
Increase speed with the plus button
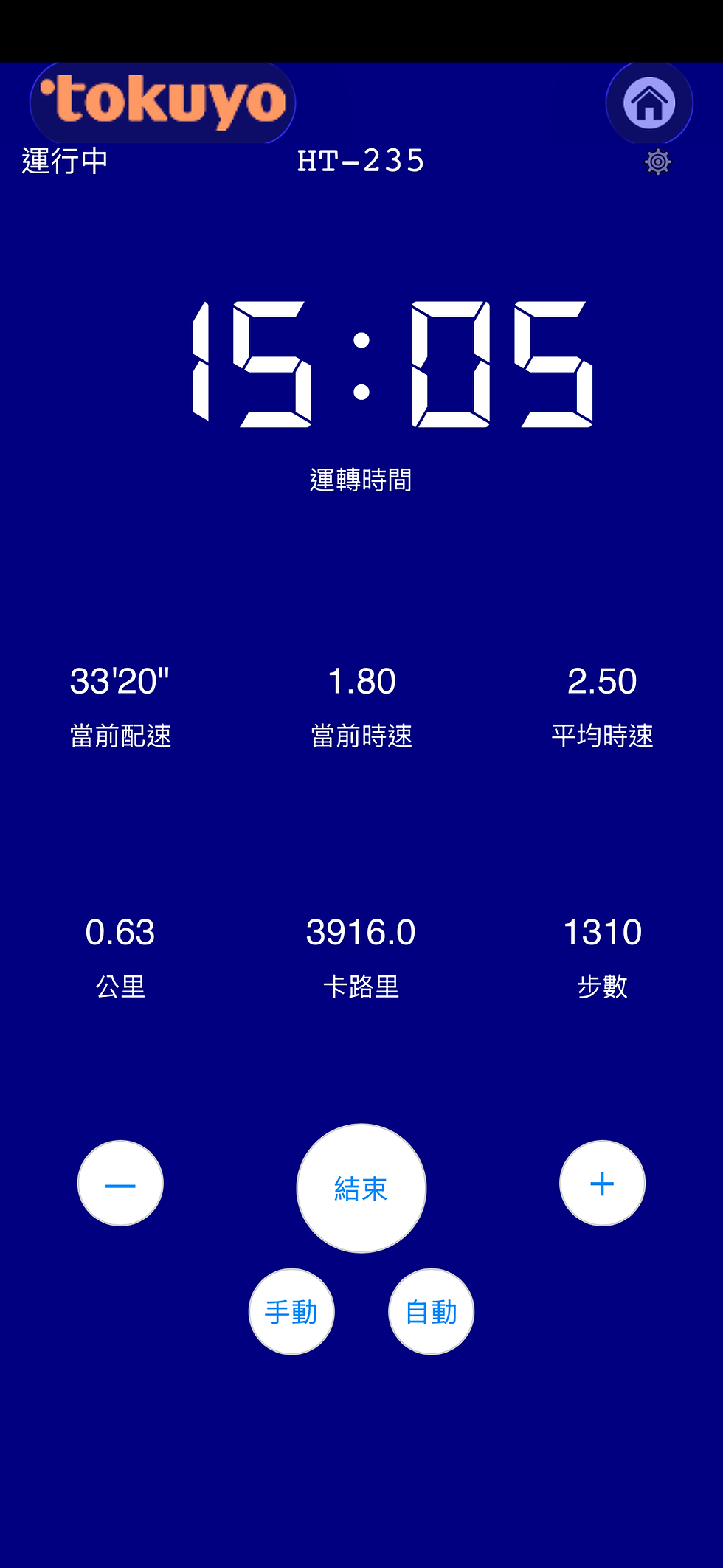coord(602,1184)
